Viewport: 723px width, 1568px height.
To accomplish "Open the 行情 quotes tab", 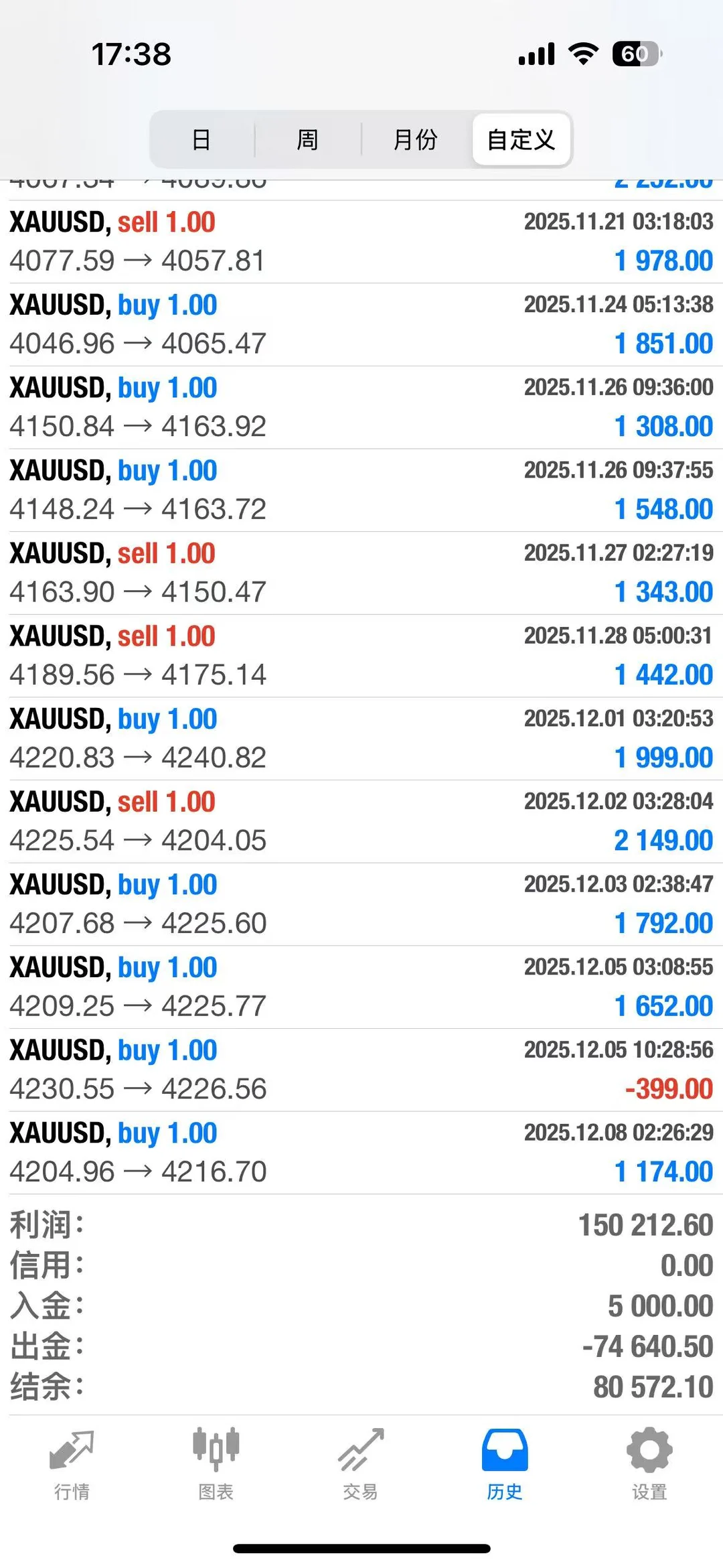I will [x=72, y=1464].
